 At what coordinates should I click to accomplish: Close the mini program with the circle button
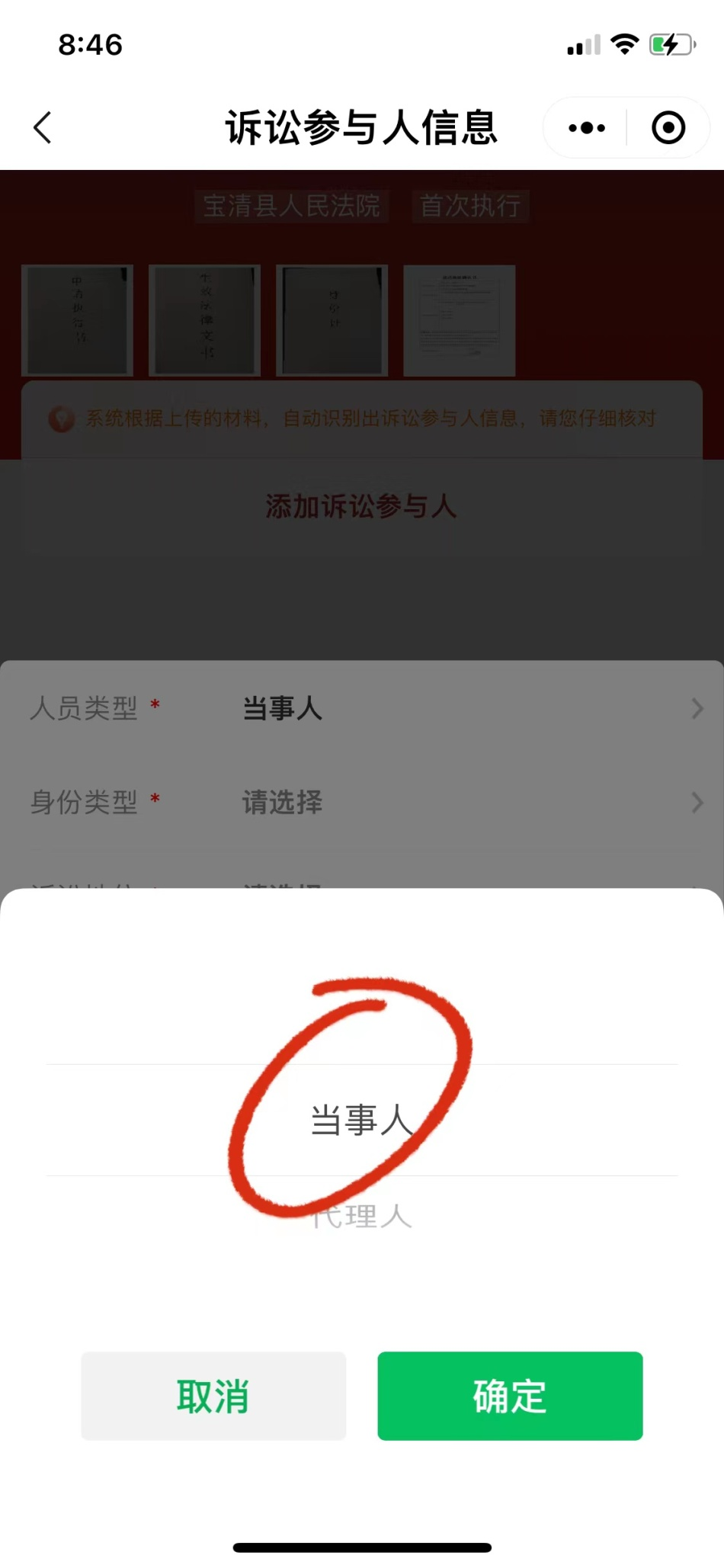click(668, 127)
